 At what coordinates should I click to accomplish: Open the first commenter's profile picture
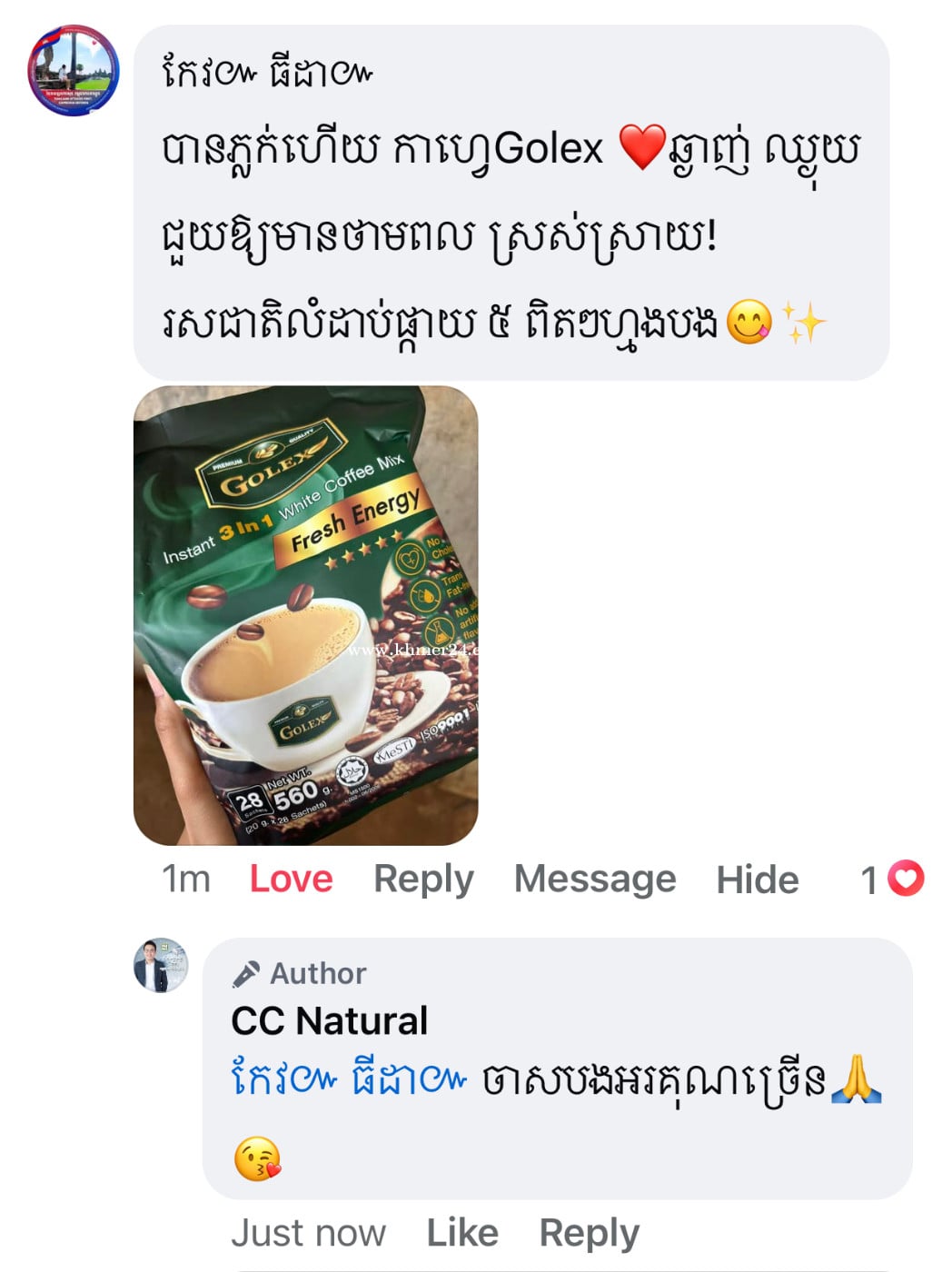point(73,71)
